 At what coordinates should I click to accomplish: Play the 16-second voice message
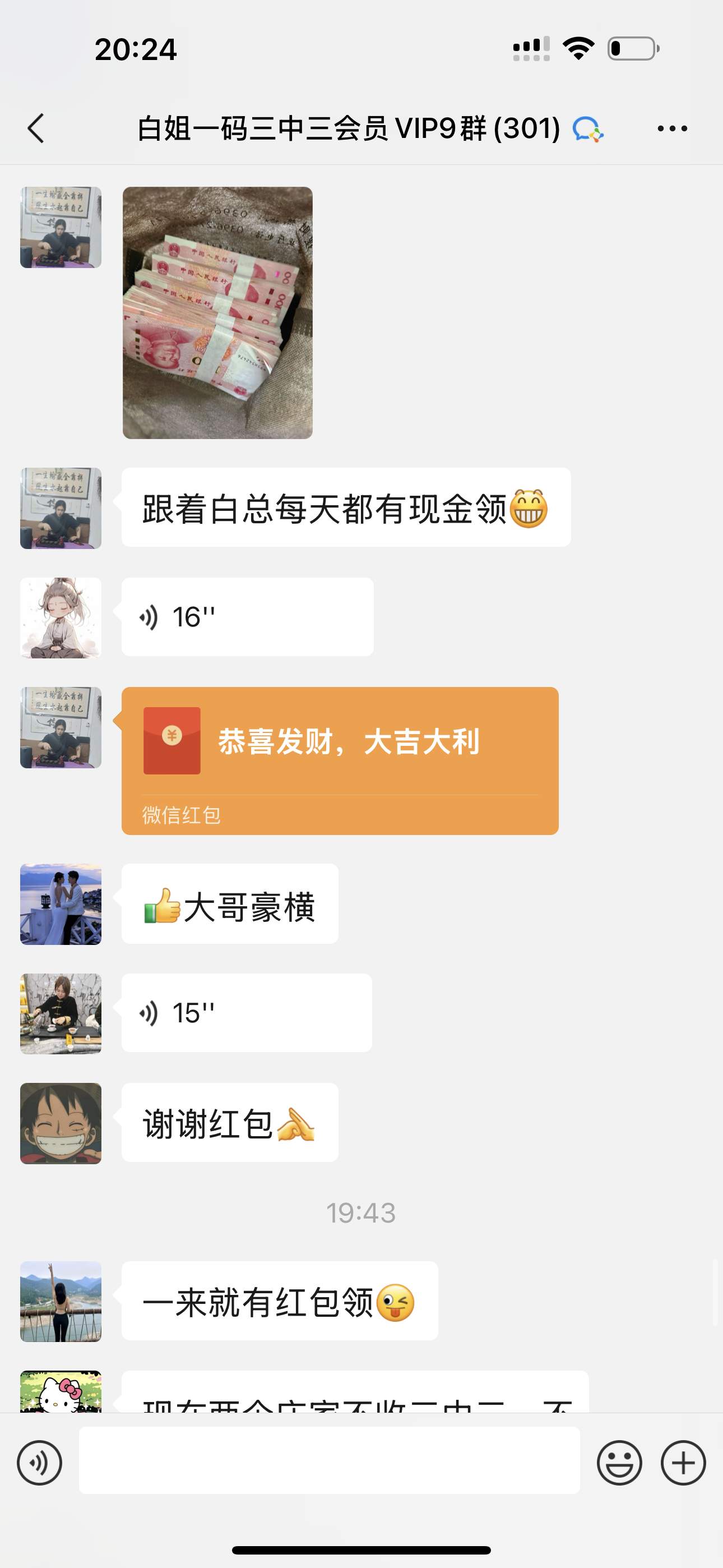247,617
